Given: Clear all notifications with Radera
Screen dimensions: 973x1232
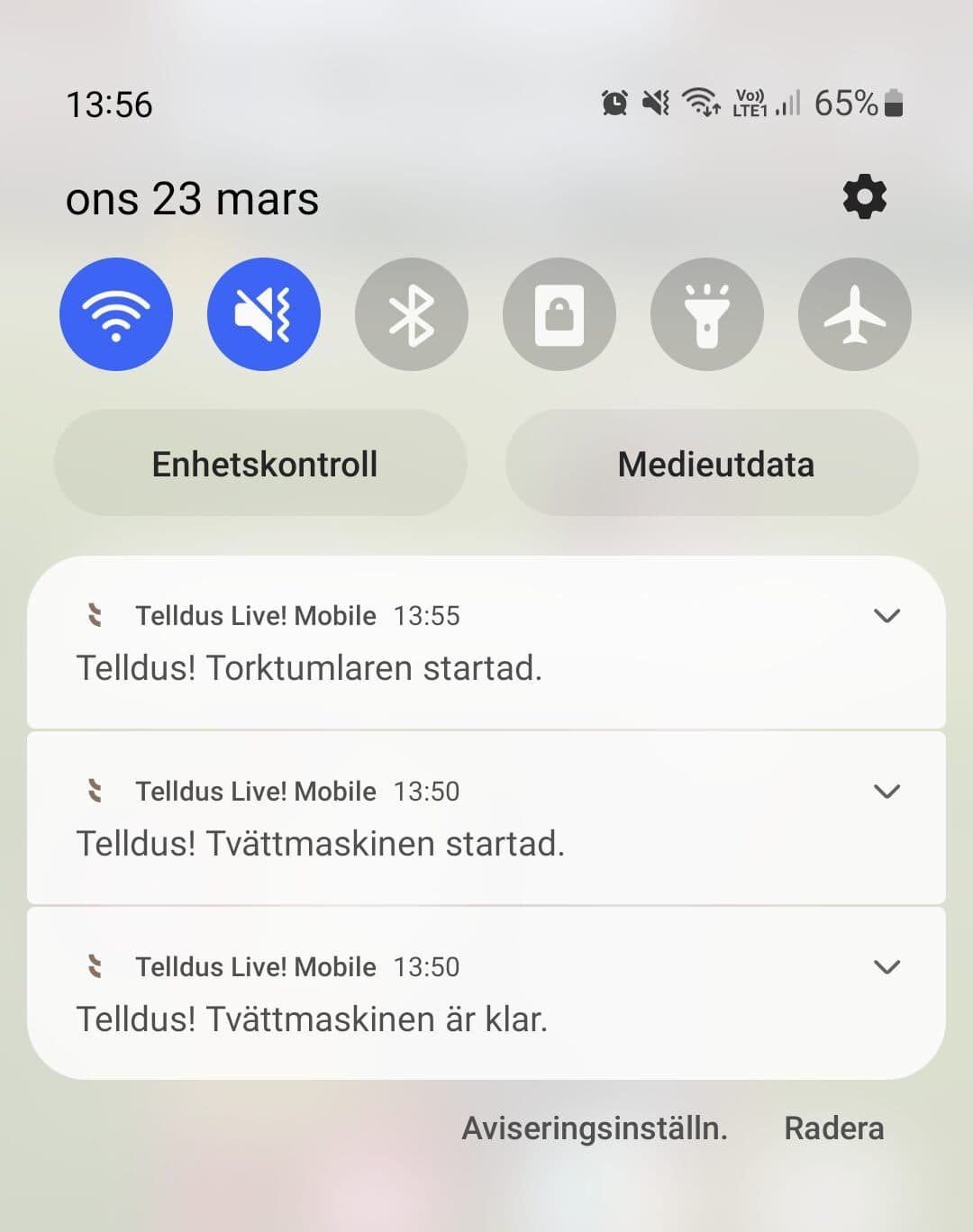Looking at the screenshot, I should (x=833, y=1128).
